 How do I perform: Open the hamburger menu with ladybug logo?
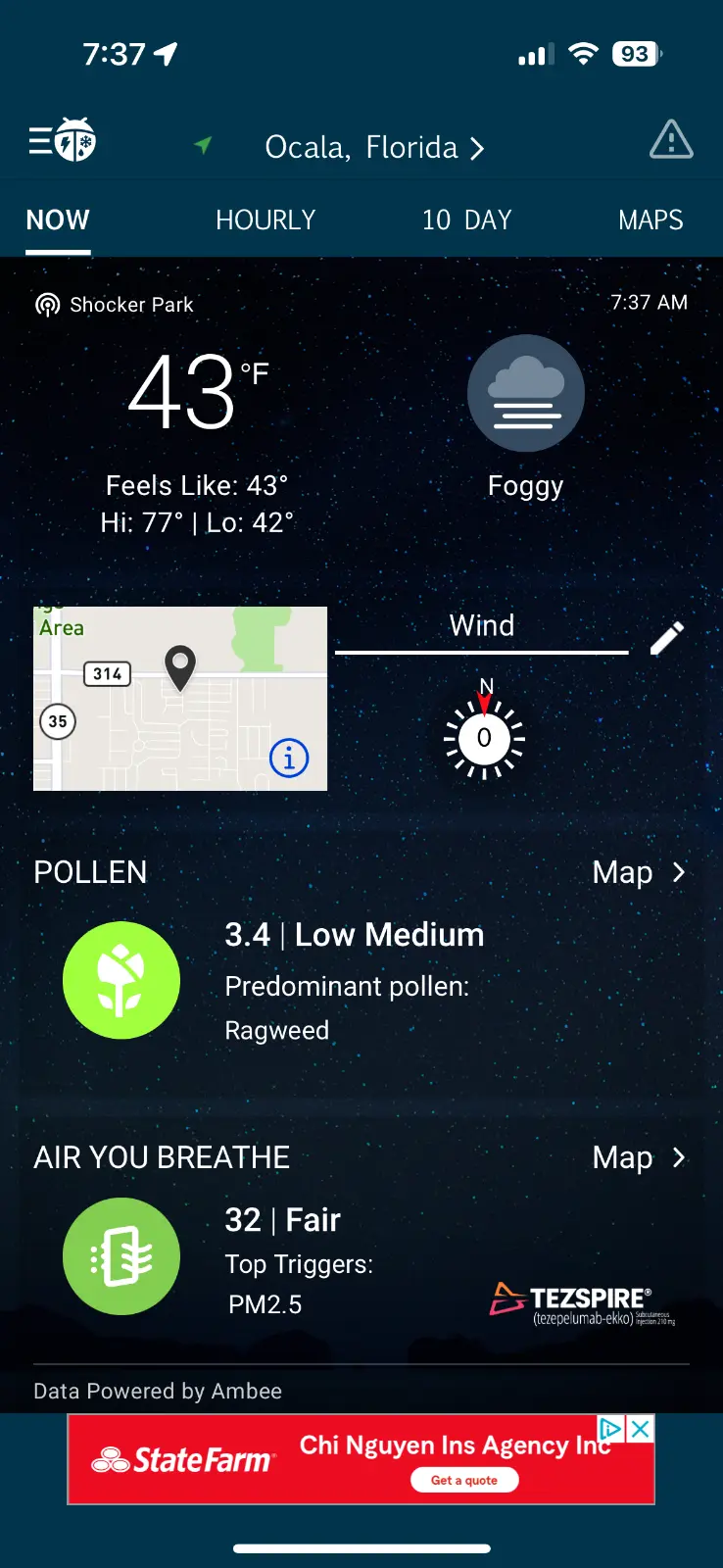pos(62,141)
